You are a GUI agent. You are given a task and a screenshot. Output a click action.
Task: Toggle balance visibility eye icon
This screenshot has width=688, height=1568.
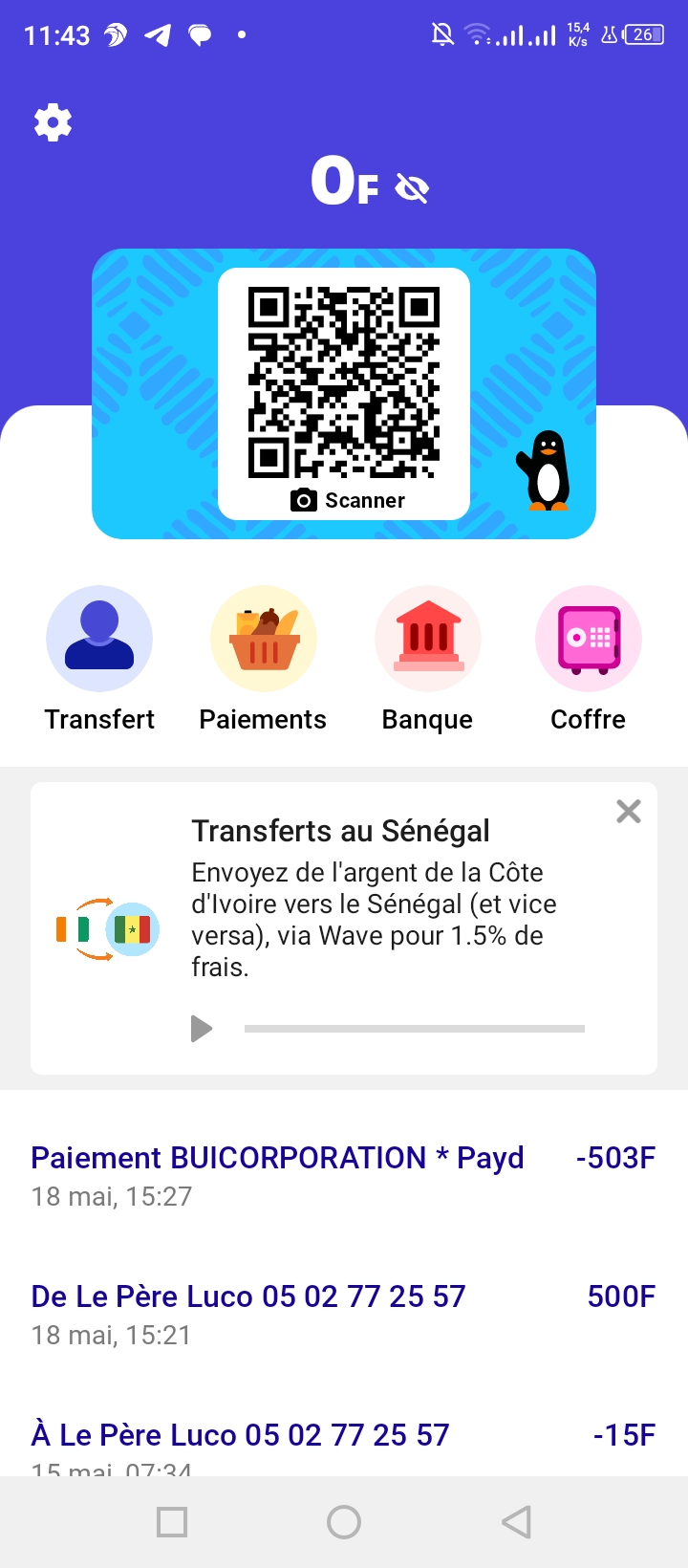click(x=412, y=188)
